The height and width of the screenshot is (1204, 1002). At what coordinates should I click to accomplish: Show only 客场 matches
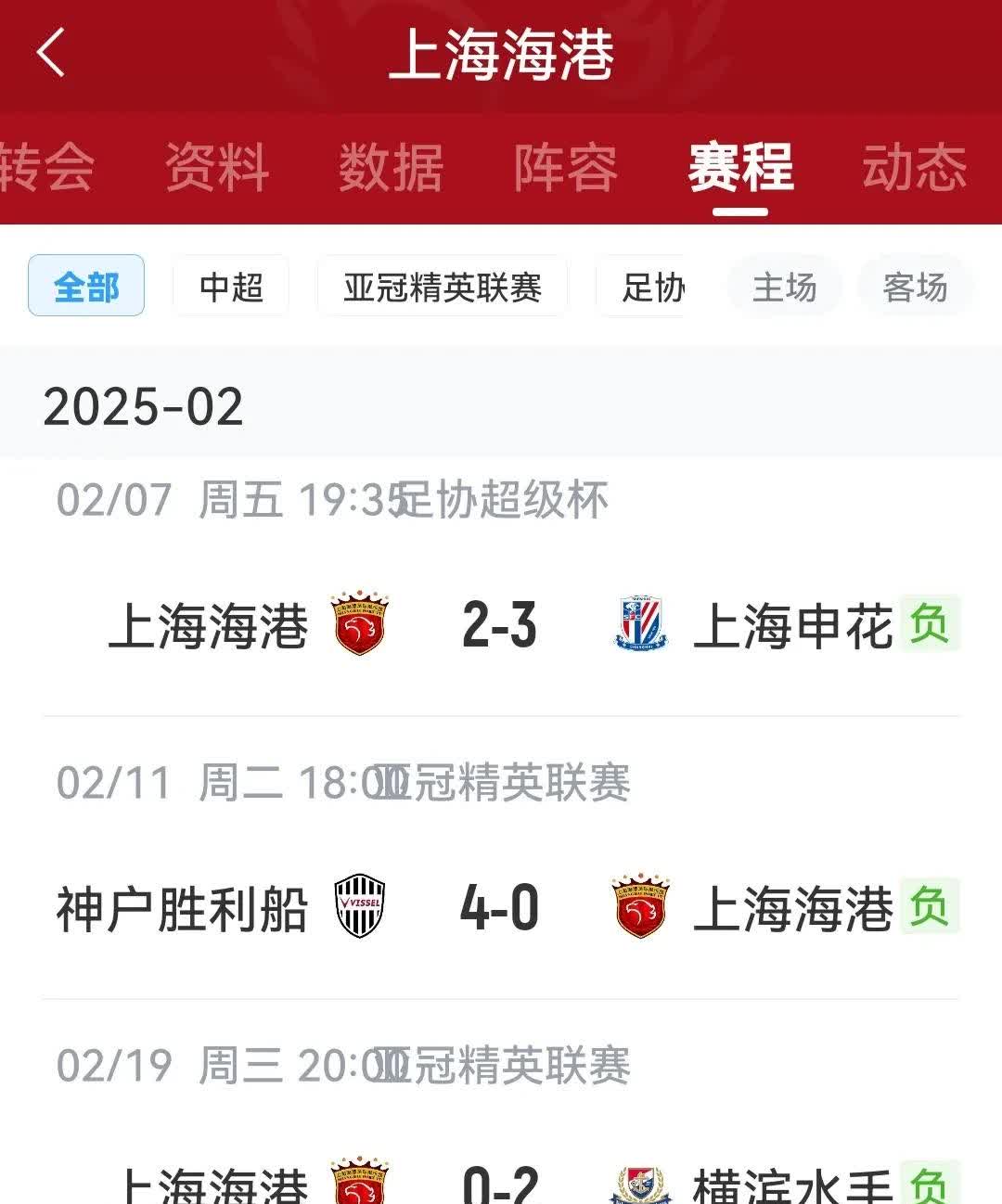915,287
